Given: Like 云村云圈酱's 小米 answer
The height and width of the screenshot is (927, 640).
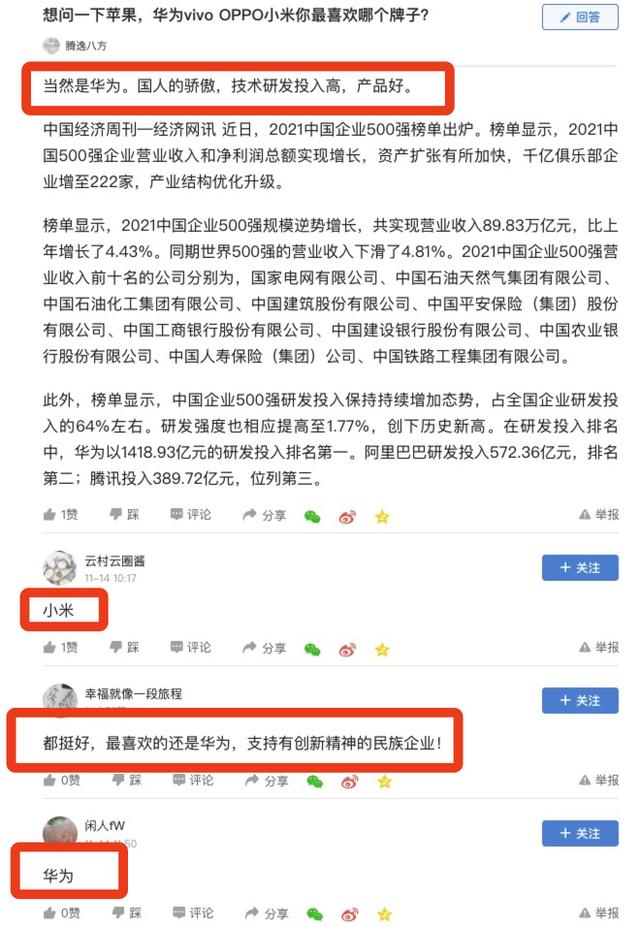Looking at the screenshot, I should pos(60,648).
